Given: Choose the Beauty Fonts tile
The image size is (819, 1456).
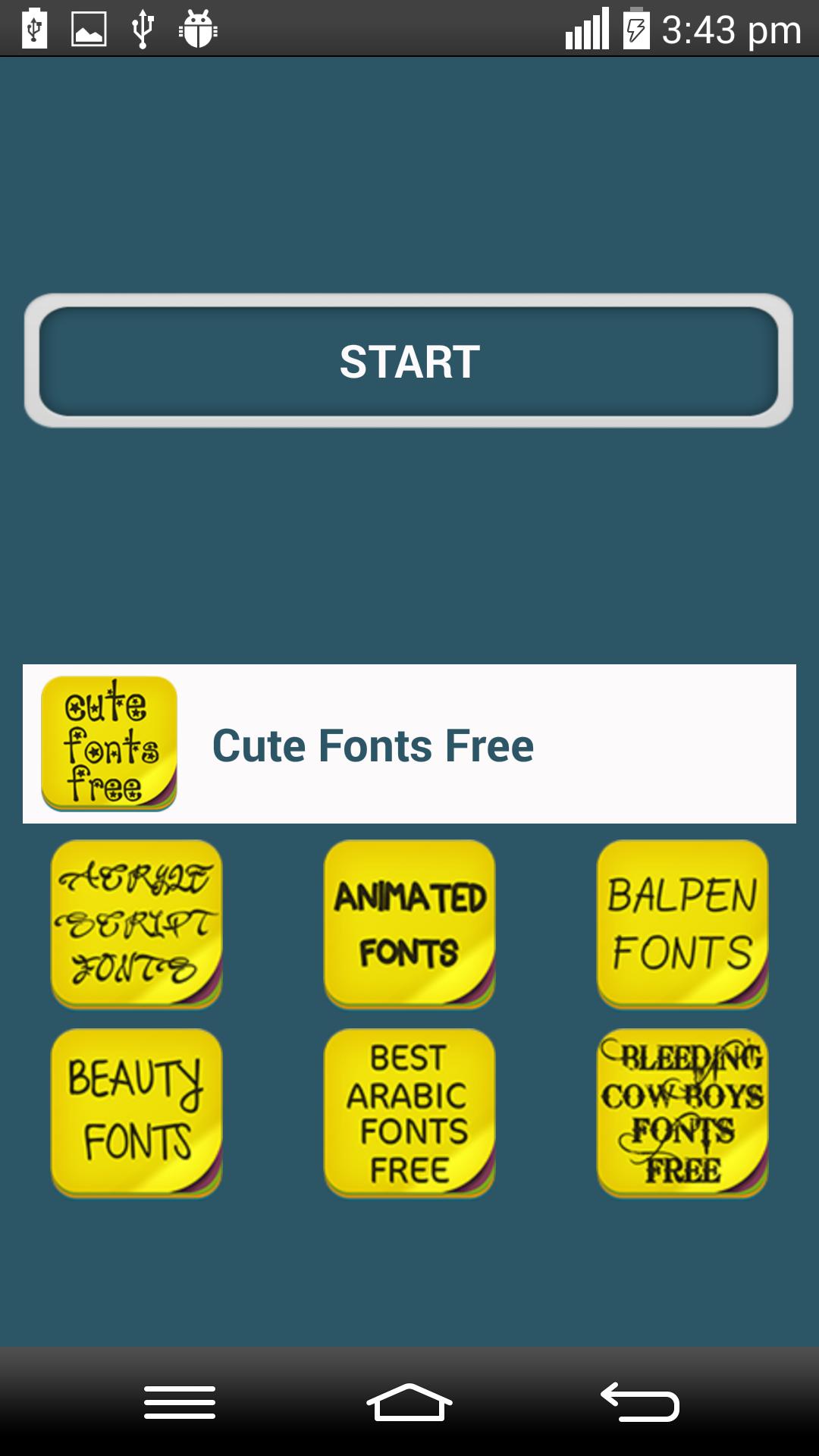Looking at the screenshot, I should (136, 1112).
